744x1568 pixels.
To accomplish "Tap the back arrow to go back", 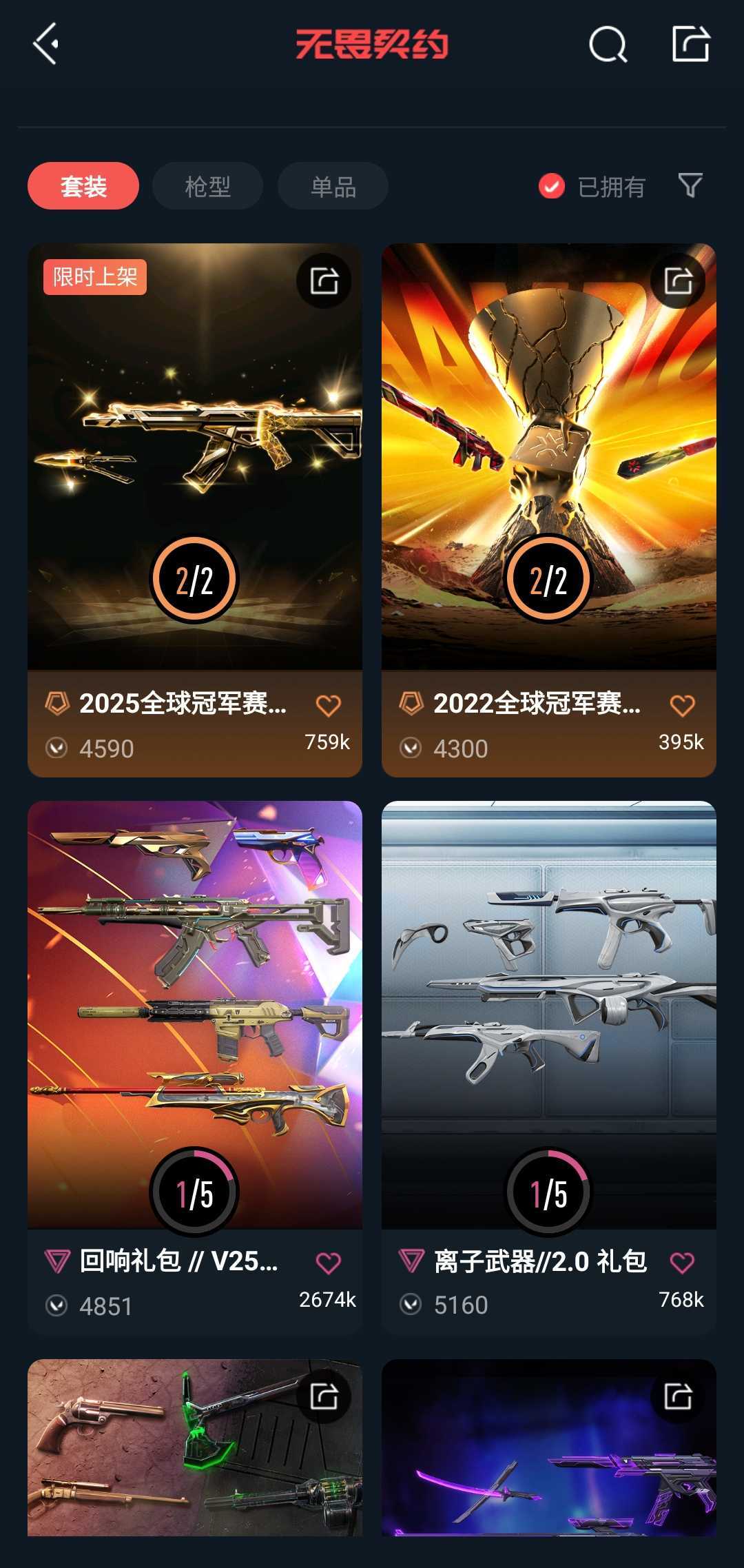I will point(44,44).
